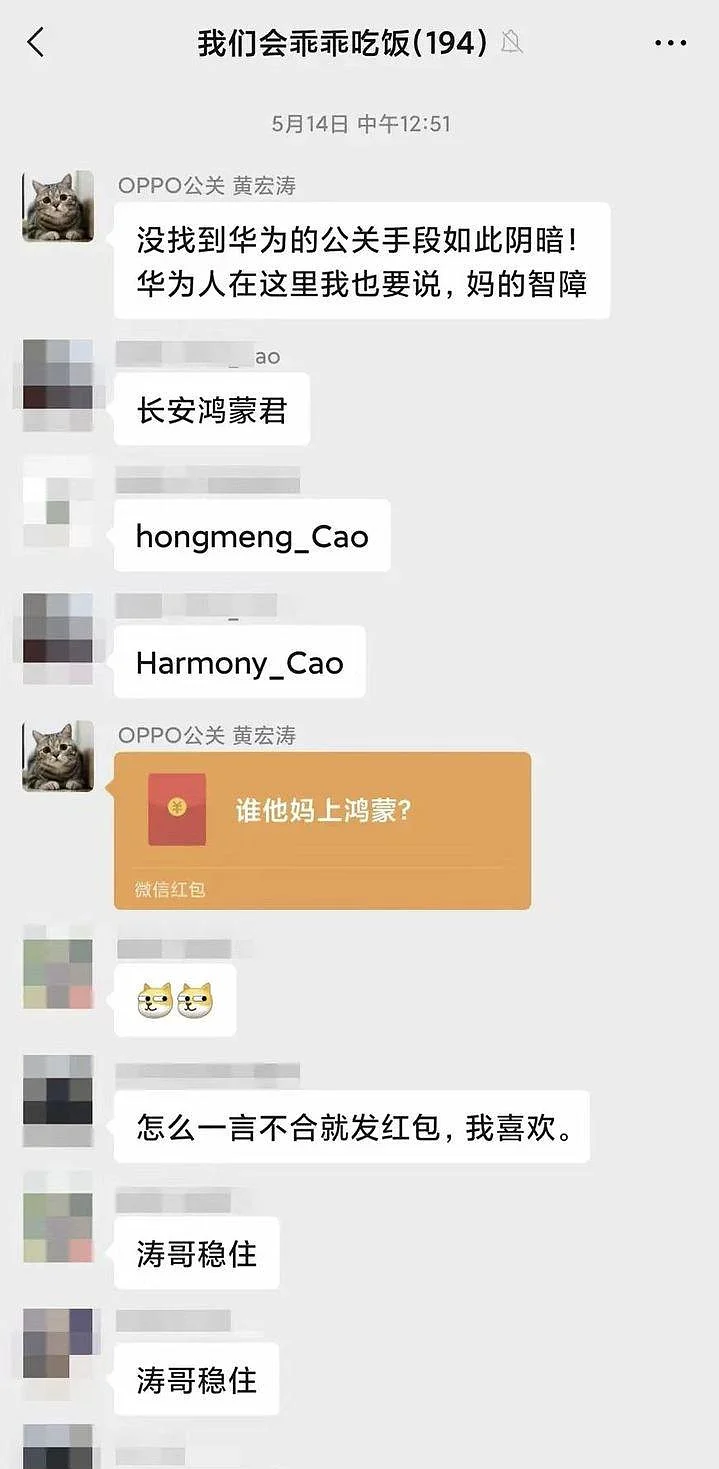The image size is (719, 1469).
Task: Tap the avatar beside the doge emoji message
Action: tap(58, 974)
